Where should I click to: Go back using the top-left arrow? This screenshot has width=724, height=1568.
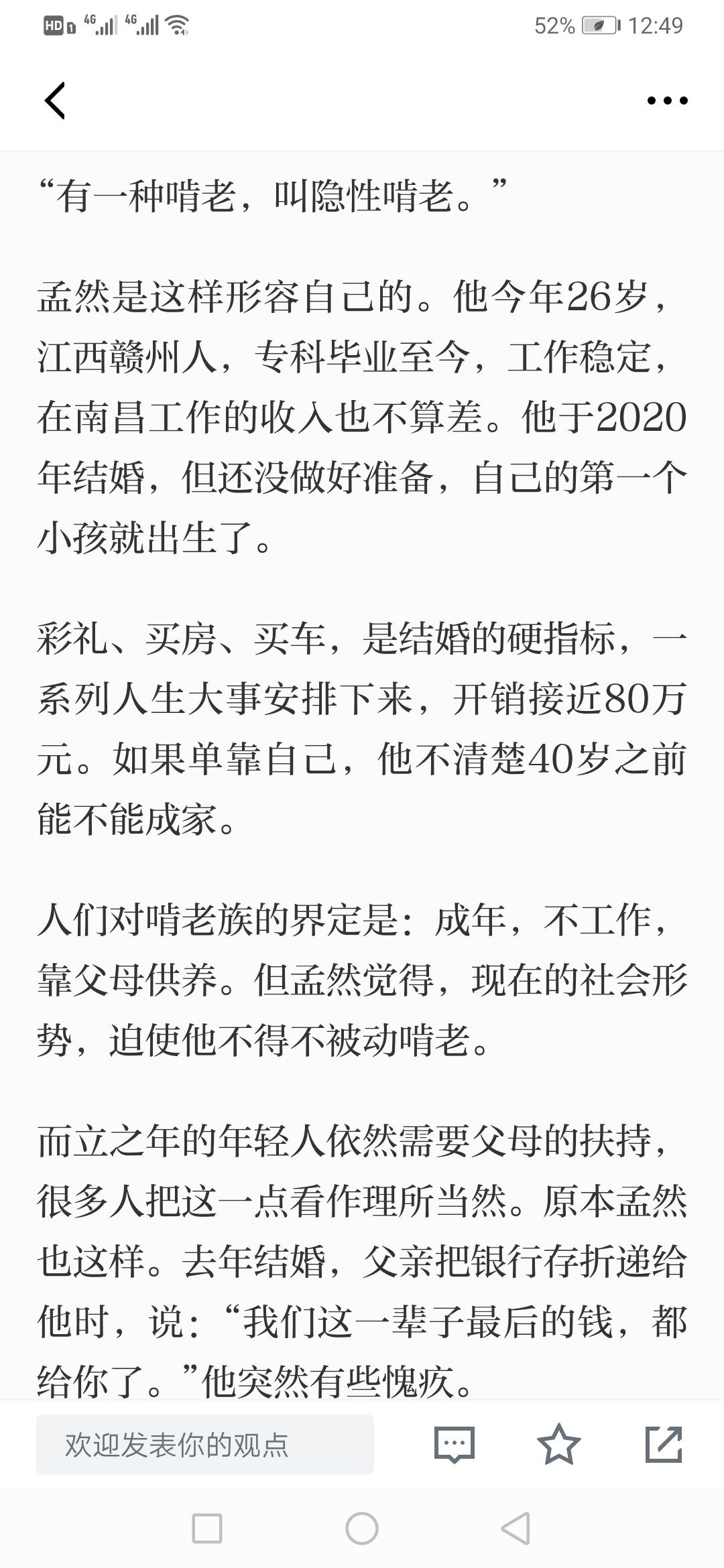55,101
